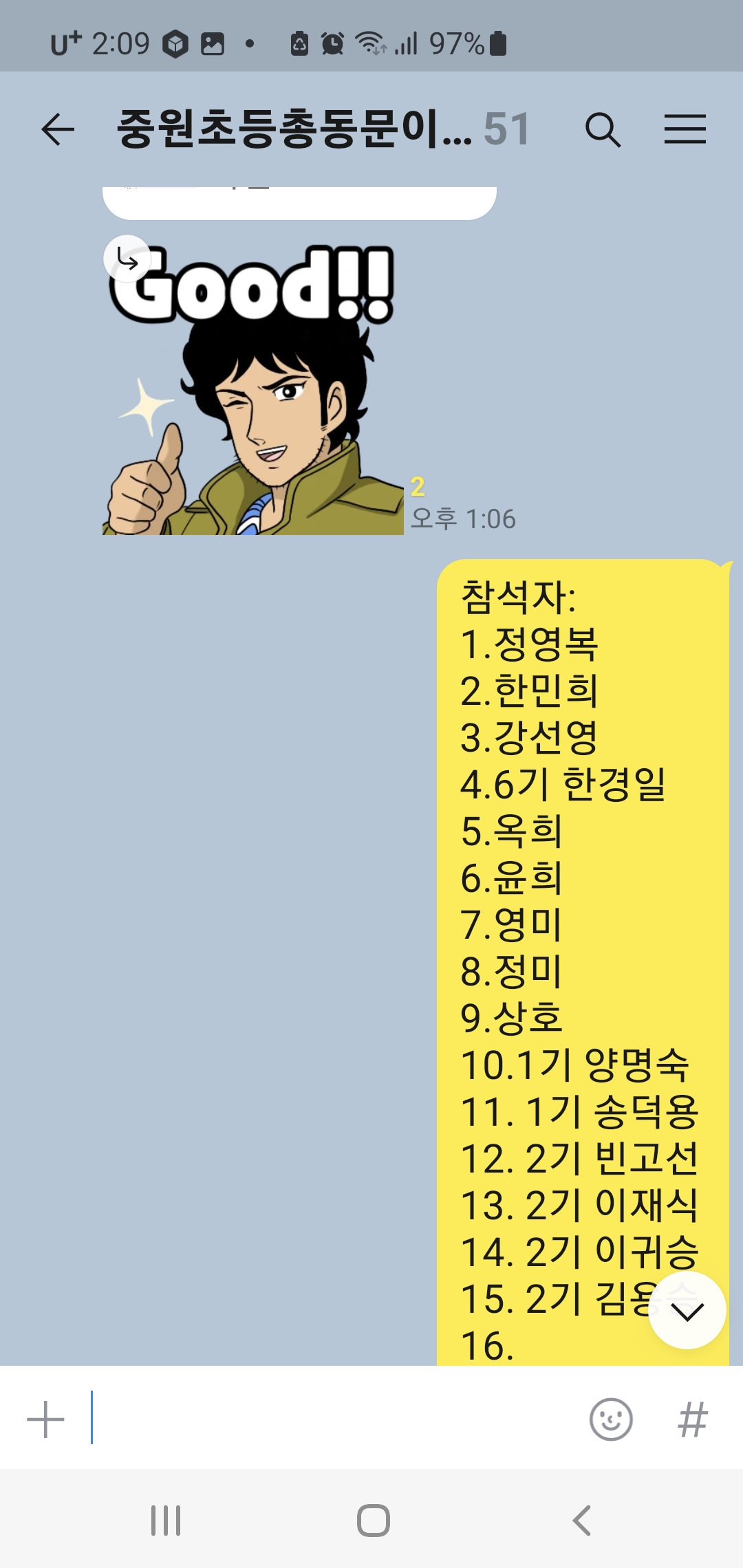Search within this chat
Screen dimensions: 743x1568
603,130
